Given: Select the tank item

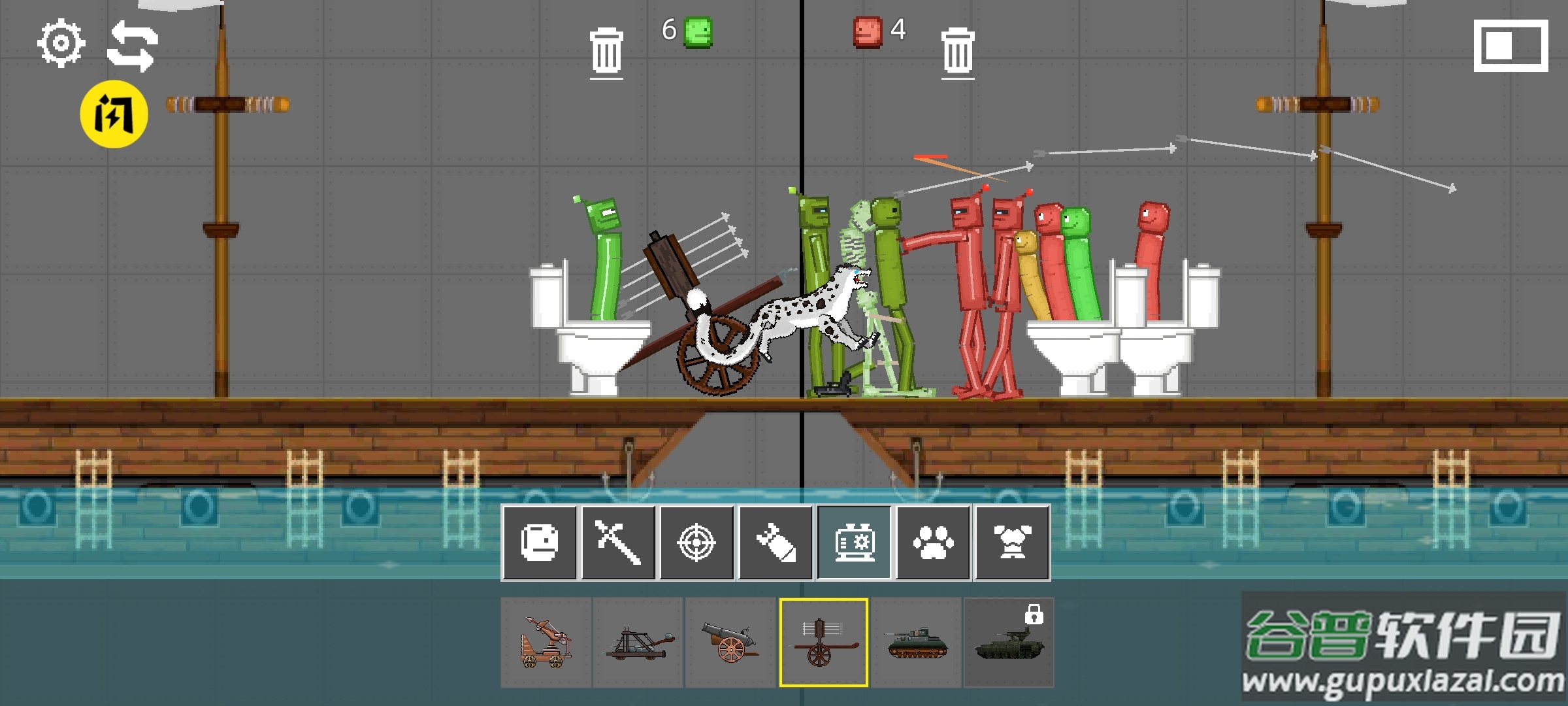Looking at the screenshot, I should (917, 643).
